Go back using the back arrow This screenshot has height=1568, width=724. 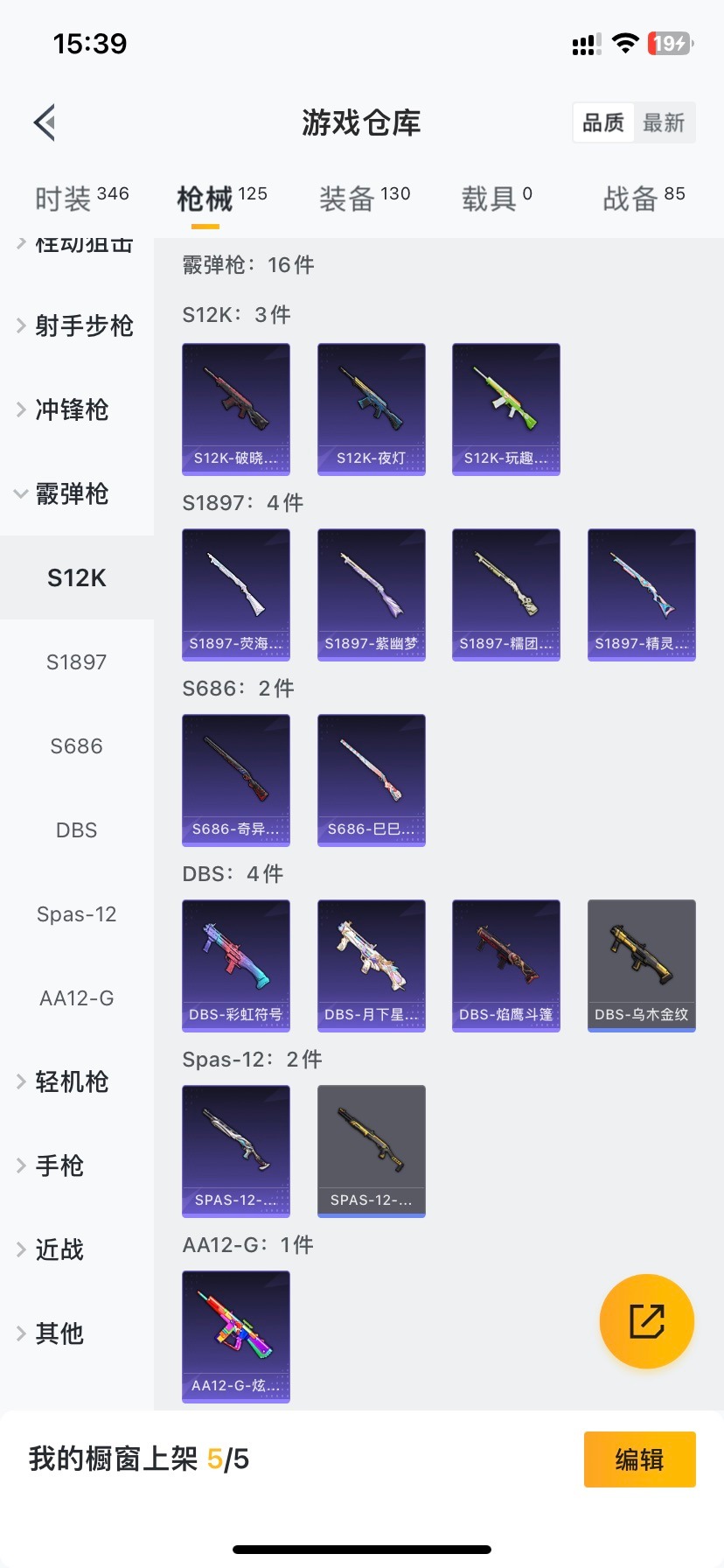tap(45, 122)
